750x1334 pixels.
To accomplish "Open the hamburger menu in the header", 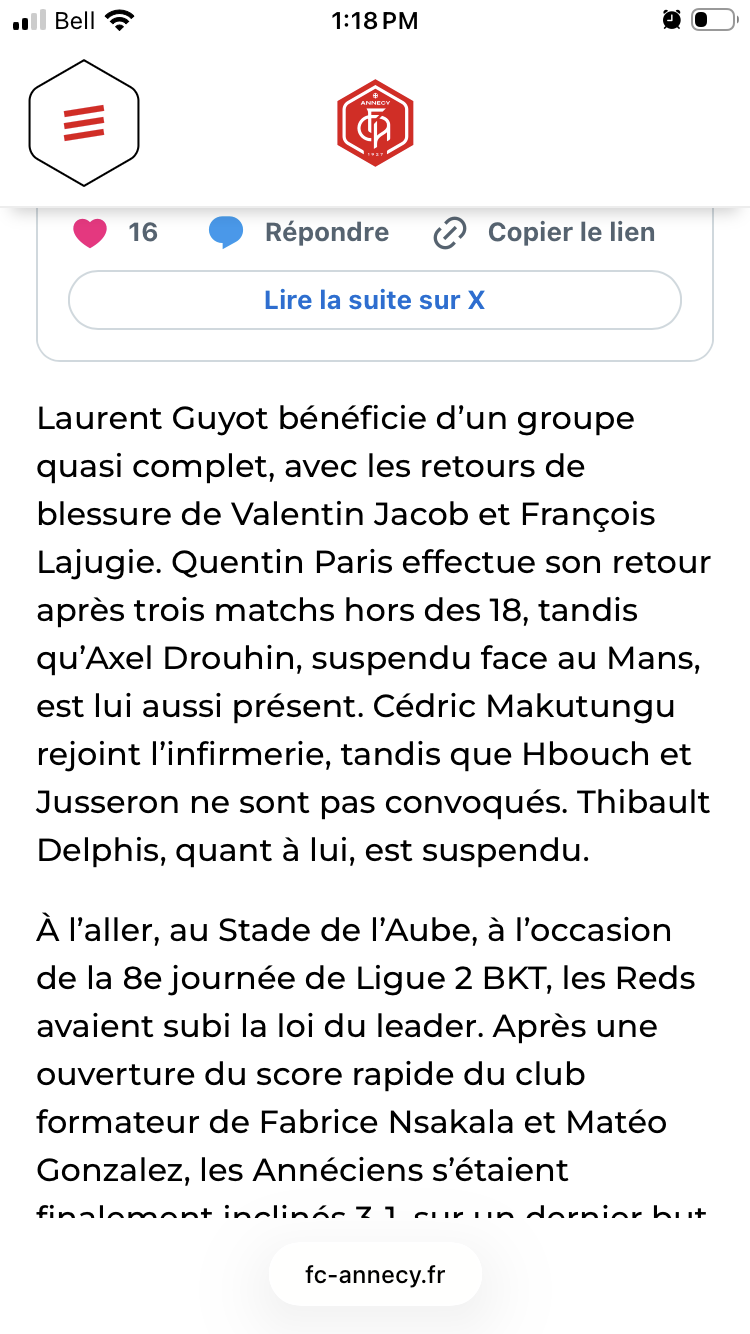I will click(x=84, y=123).
